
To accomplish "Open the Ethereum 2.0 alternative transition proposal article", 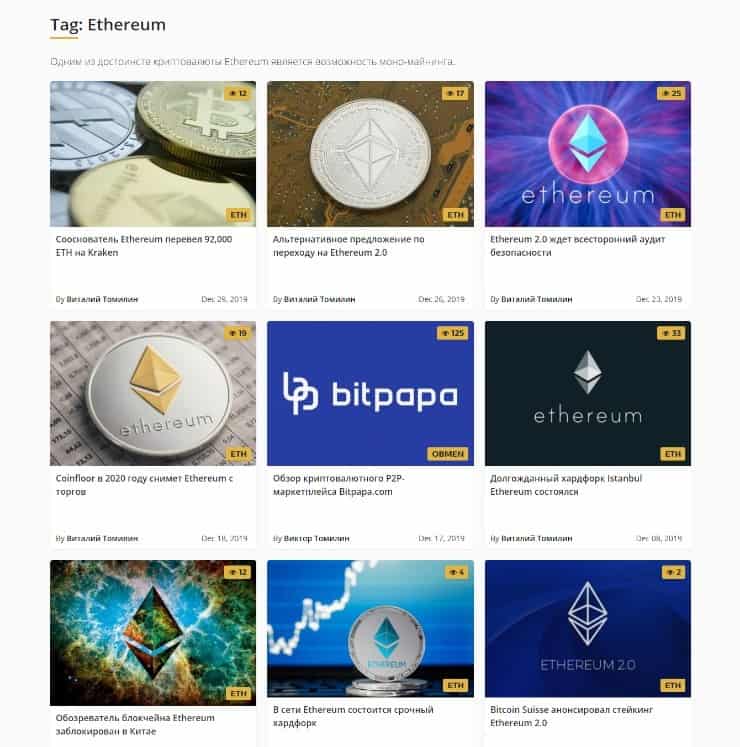I will 348,246.
